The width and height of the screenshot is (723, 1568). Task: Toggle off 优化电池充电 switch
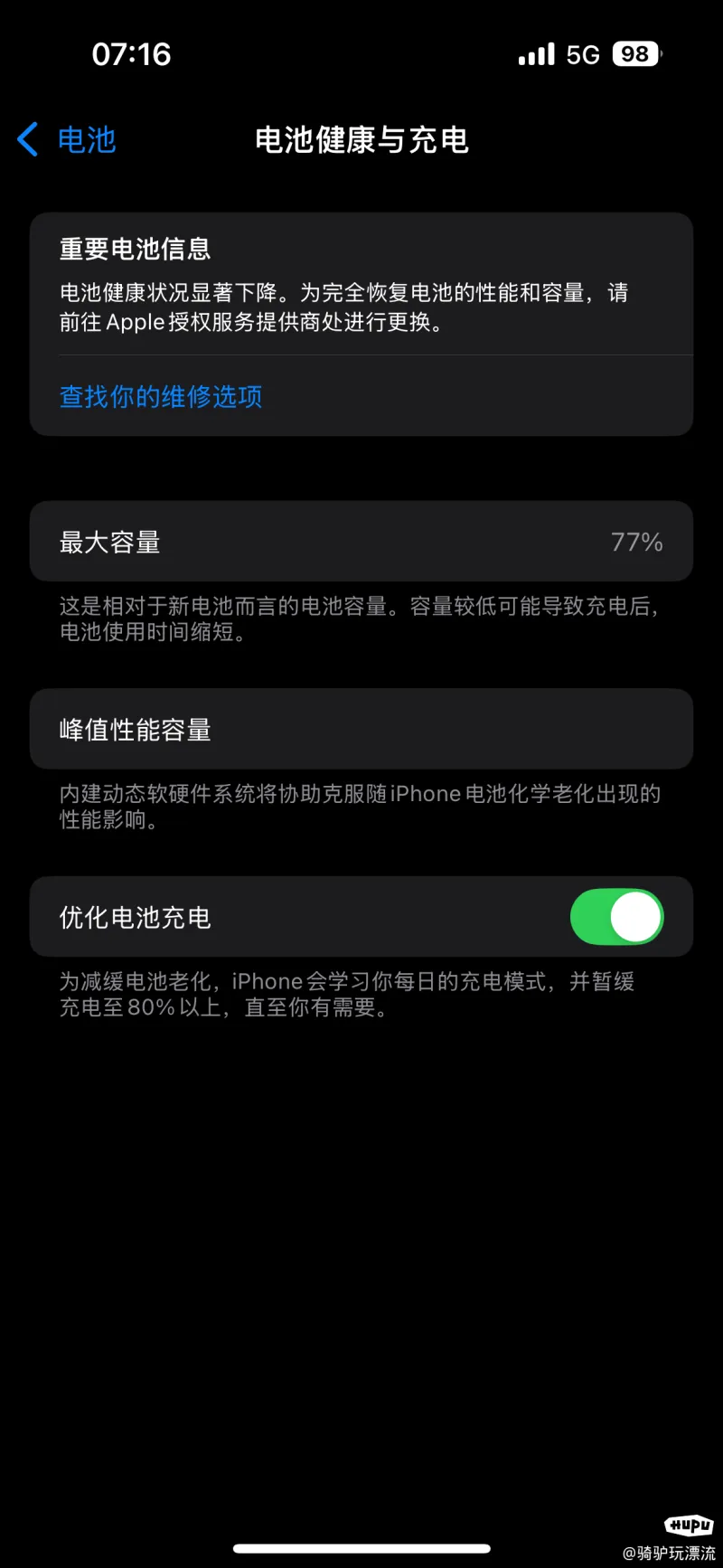point(616,917)
